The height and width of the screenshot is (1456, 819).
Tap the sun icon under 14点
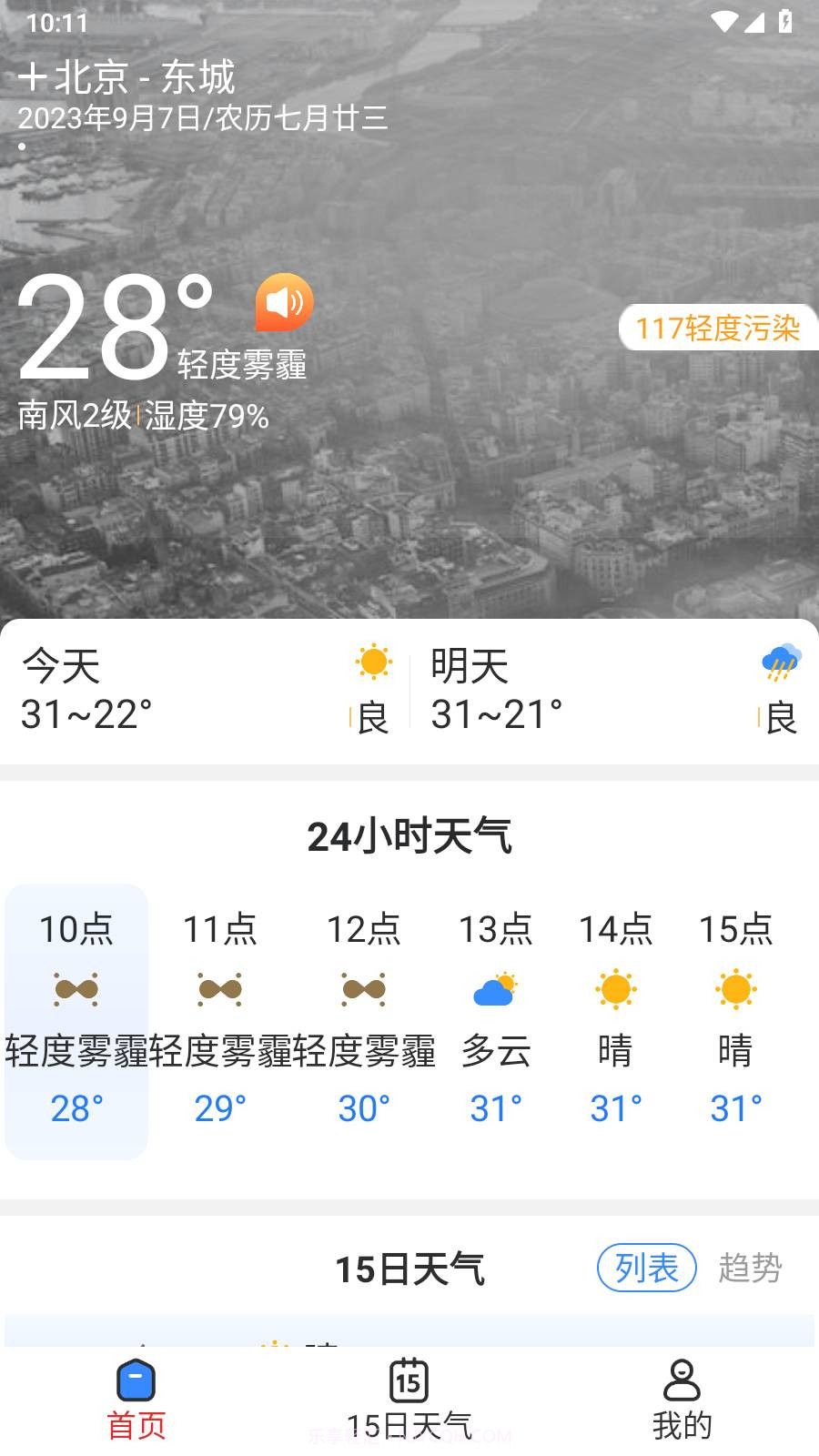coord(615,989)
